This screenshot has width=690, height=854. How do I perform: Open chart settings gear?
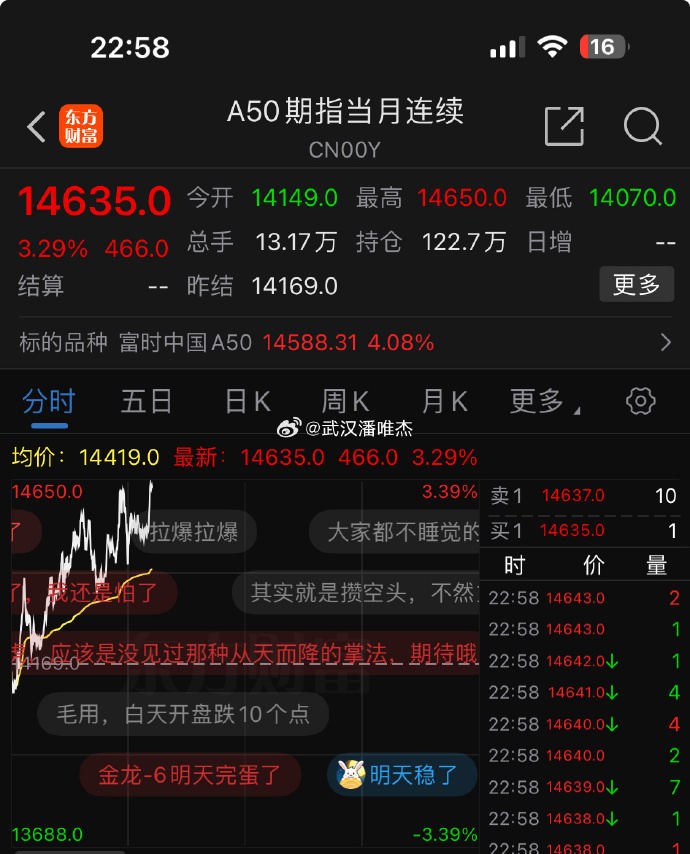(x=640, y=401)
